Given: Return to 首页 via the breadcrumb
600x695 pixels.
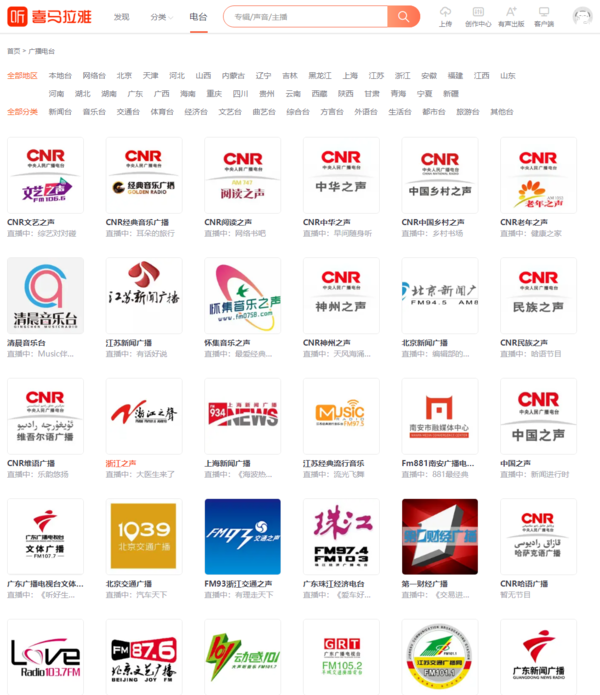Looking at the screenshot, I should click(x=13, y=50).
